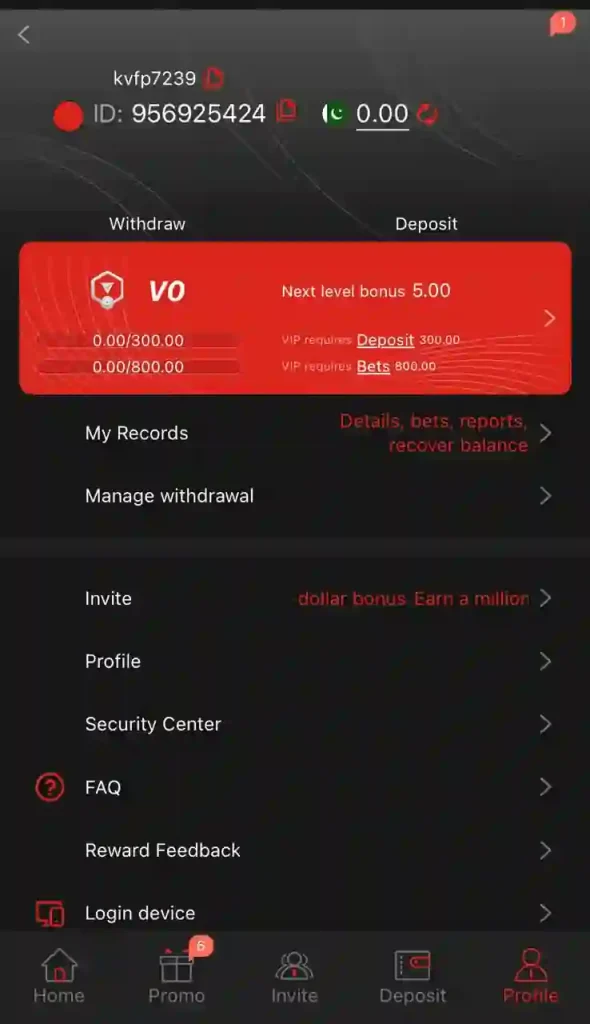Copy the ID 956925424
The height and width of the screenshot is (1024, 590).
coord(286,110)
